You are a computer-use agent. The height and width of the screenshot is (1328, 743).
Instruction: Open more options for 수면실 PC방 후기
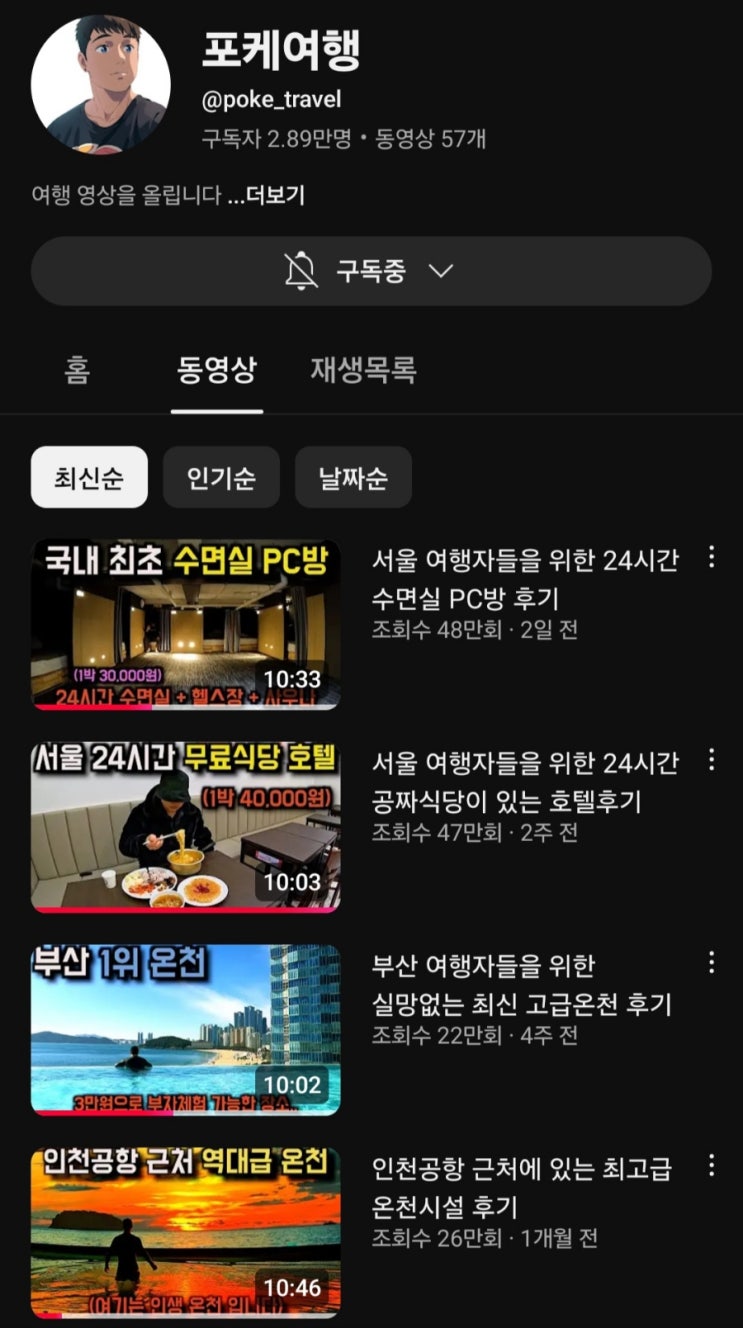[x=711, y=557]
